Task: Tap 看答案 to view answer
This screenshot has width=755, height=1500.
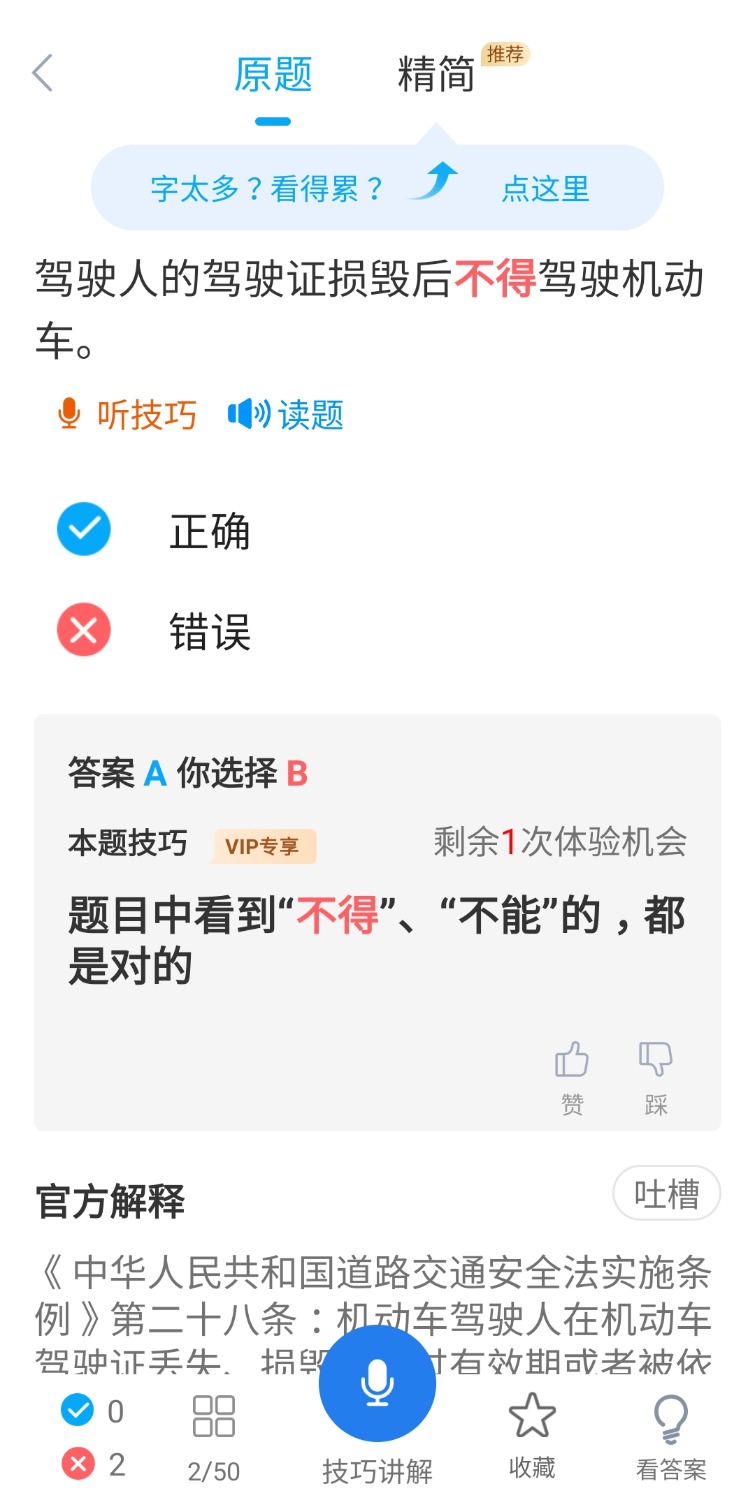Action: click(x=671, y=1437)
